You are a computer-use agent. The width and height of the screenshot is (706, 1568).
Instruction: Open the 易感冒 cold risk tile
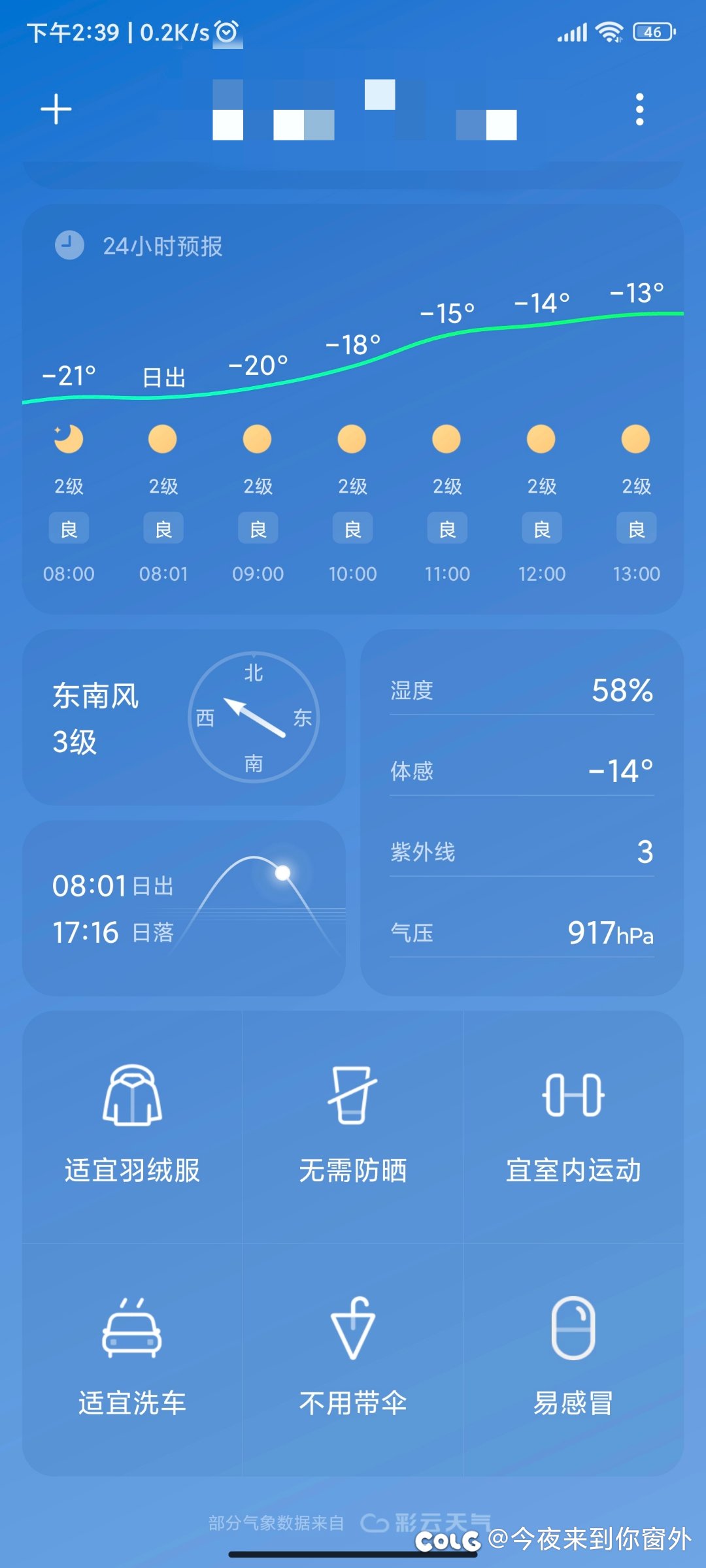573,1360
